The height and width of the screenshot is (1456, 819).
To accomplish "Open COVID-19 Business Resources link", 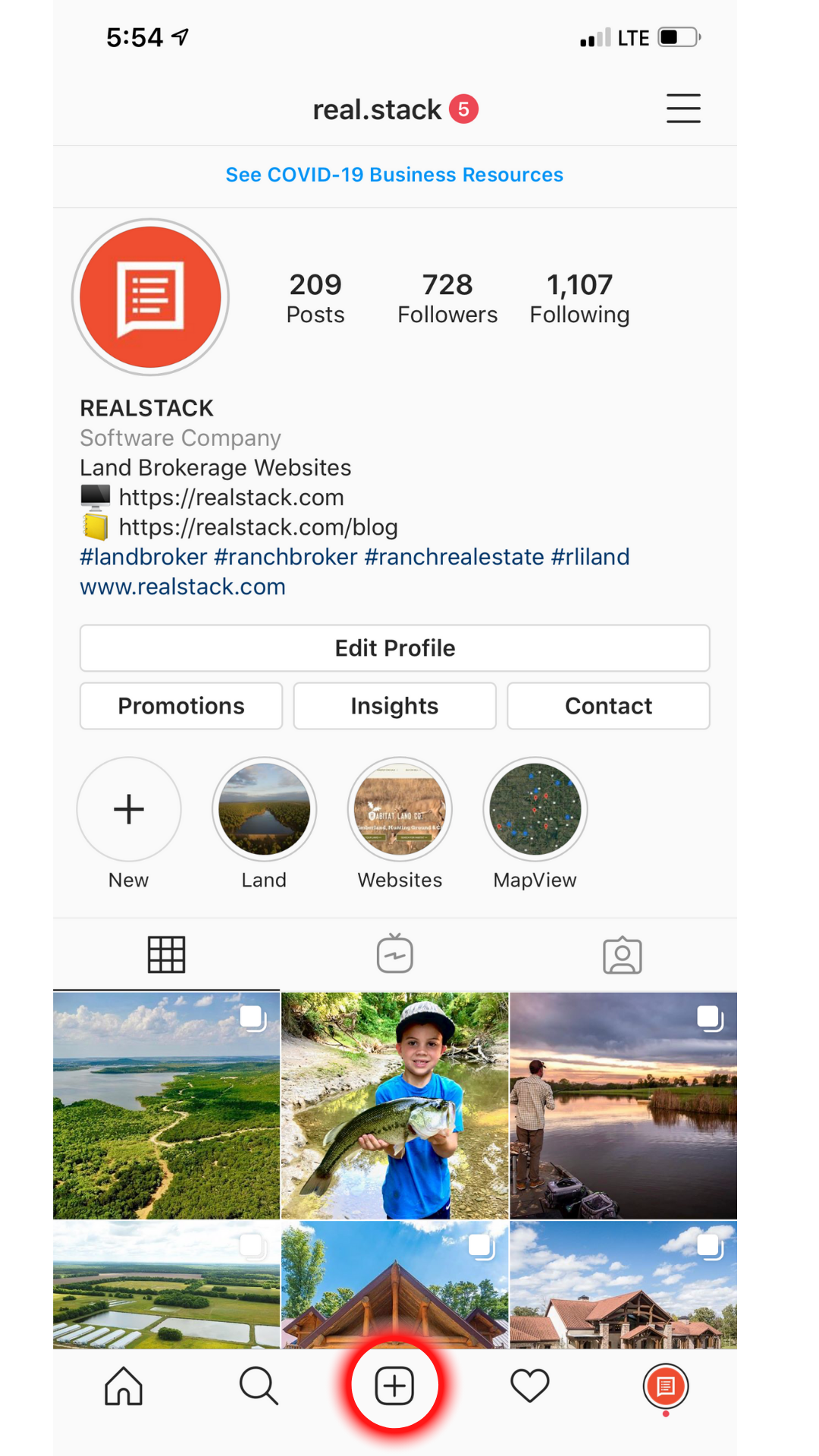I will [394, 175].
